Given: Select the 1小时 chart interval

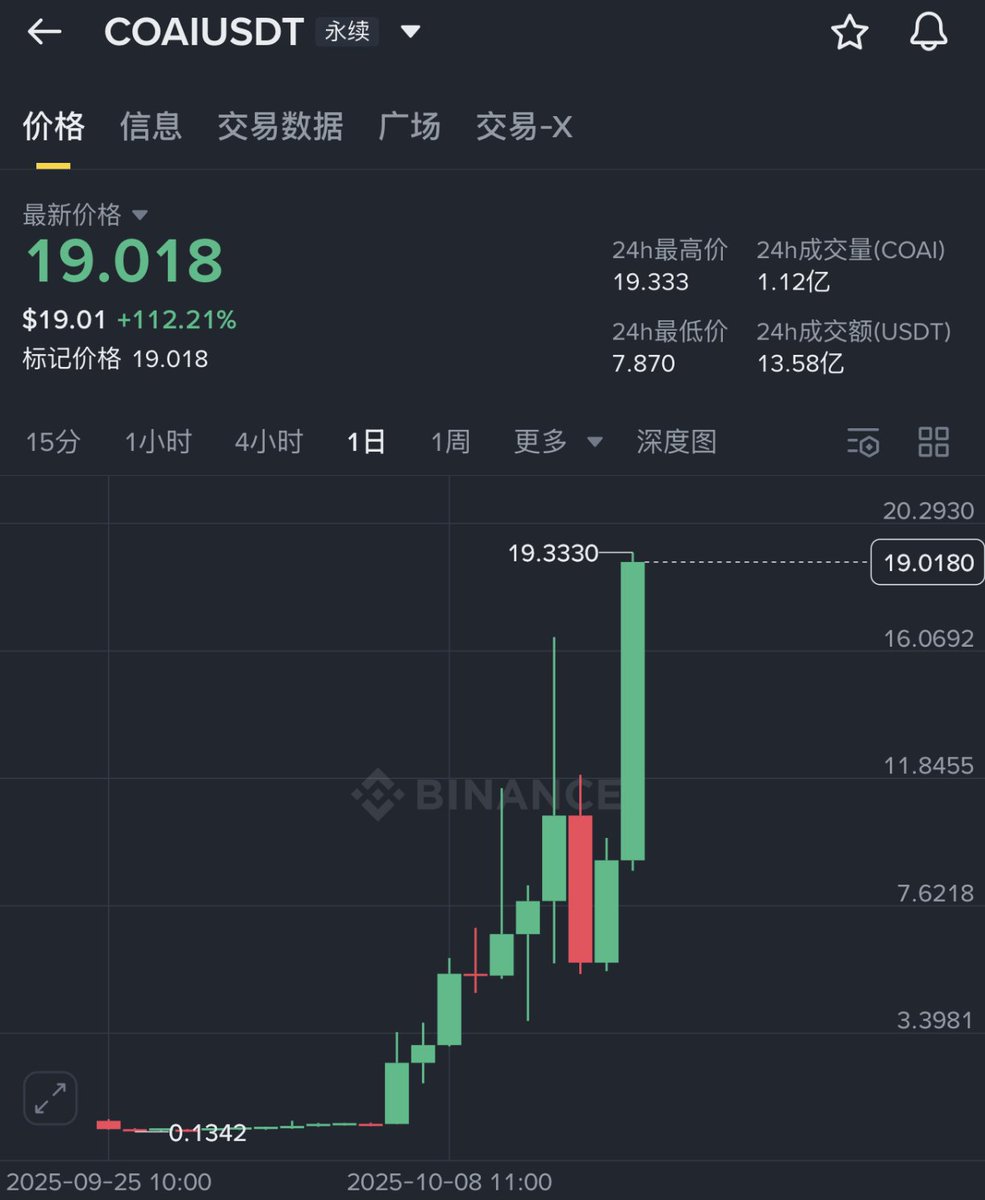Looking at the screenshot, I should coord(158,442).
